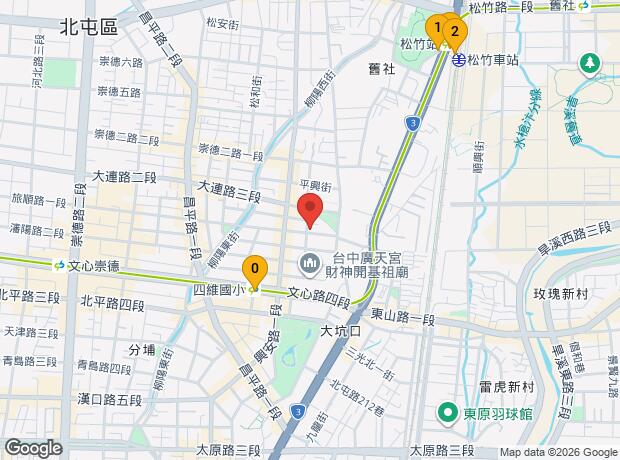This screenshot has height=460, width=620.
Task: Open the 東原羽球館 place marker
Action: (448, 412)
